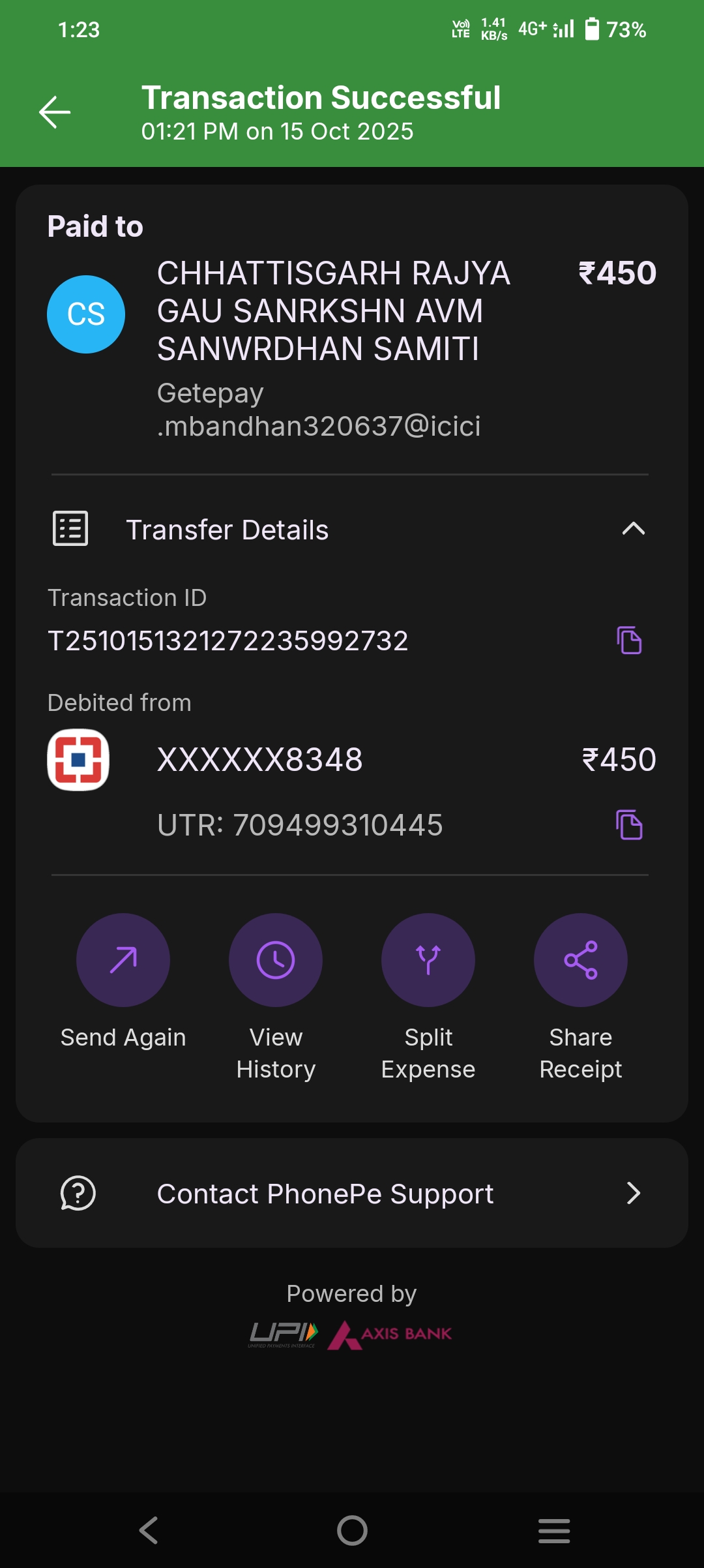704x1568 pixels.
Task: Go back using the header arrow
Action: (x=55, y=112)
